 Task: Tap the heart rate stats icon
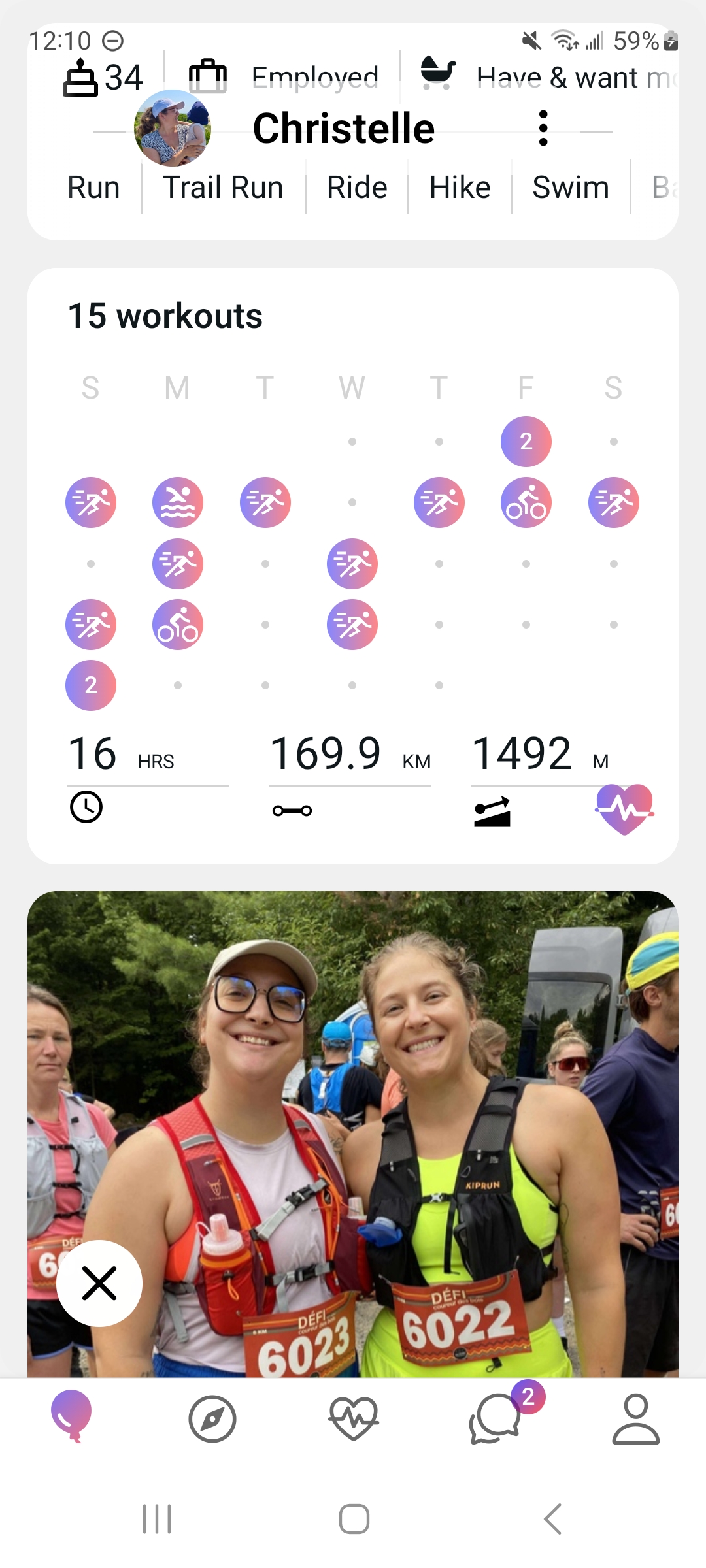623,809
